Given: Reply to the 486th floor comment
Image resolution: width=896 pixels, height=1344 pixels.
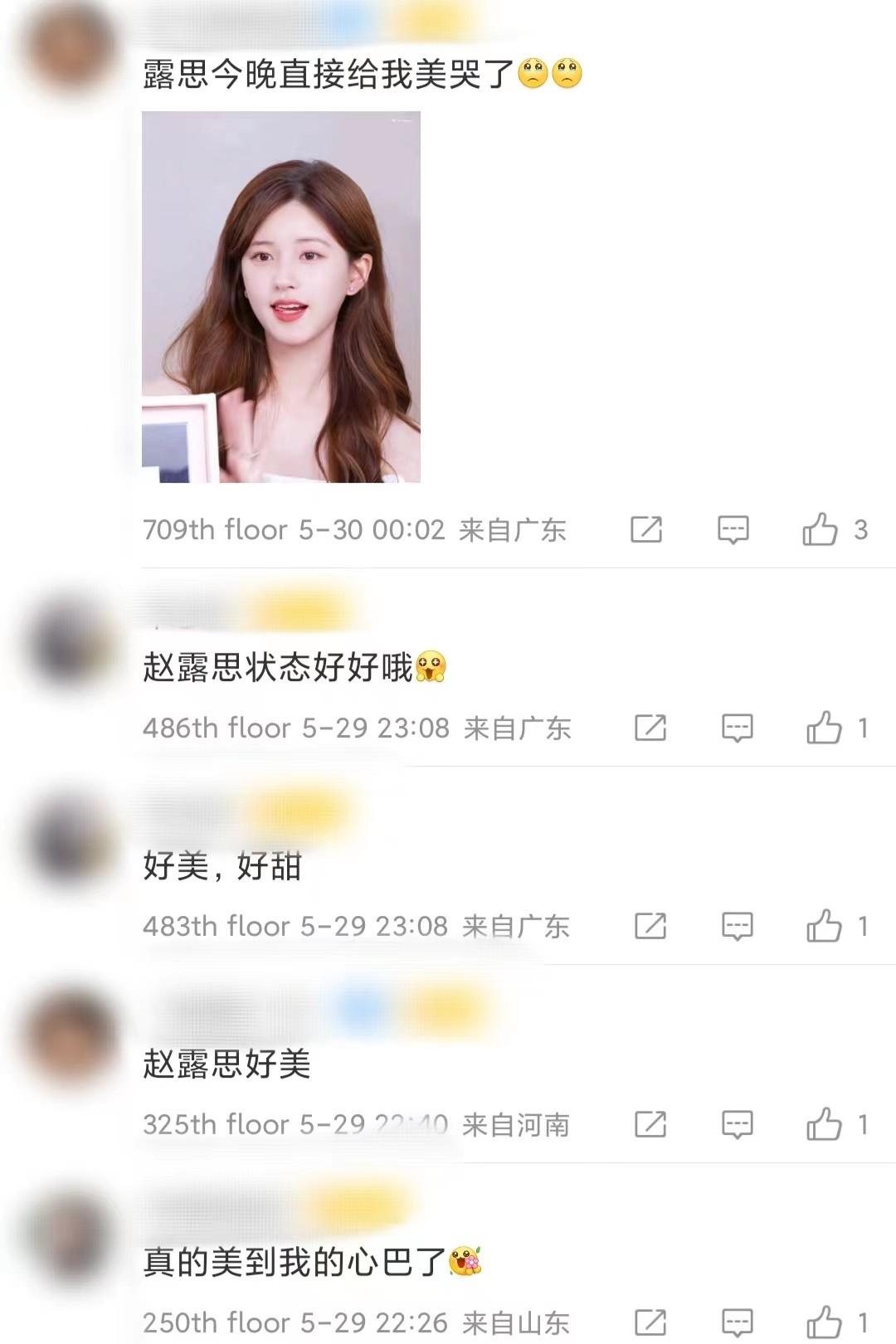Looking at the screenshot, I should click(738, 728).
